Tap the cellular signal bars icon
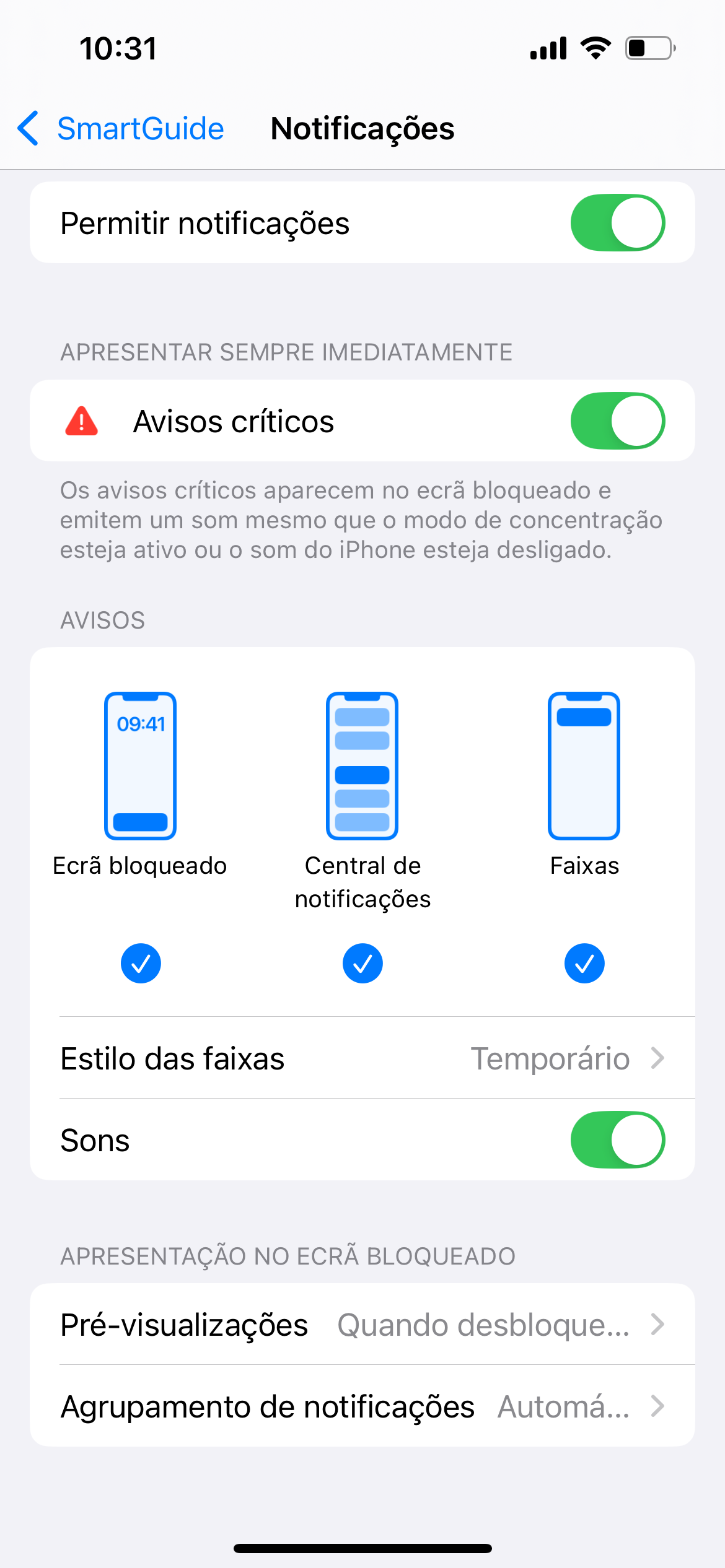725x1568 pixels. pos(548,47)
